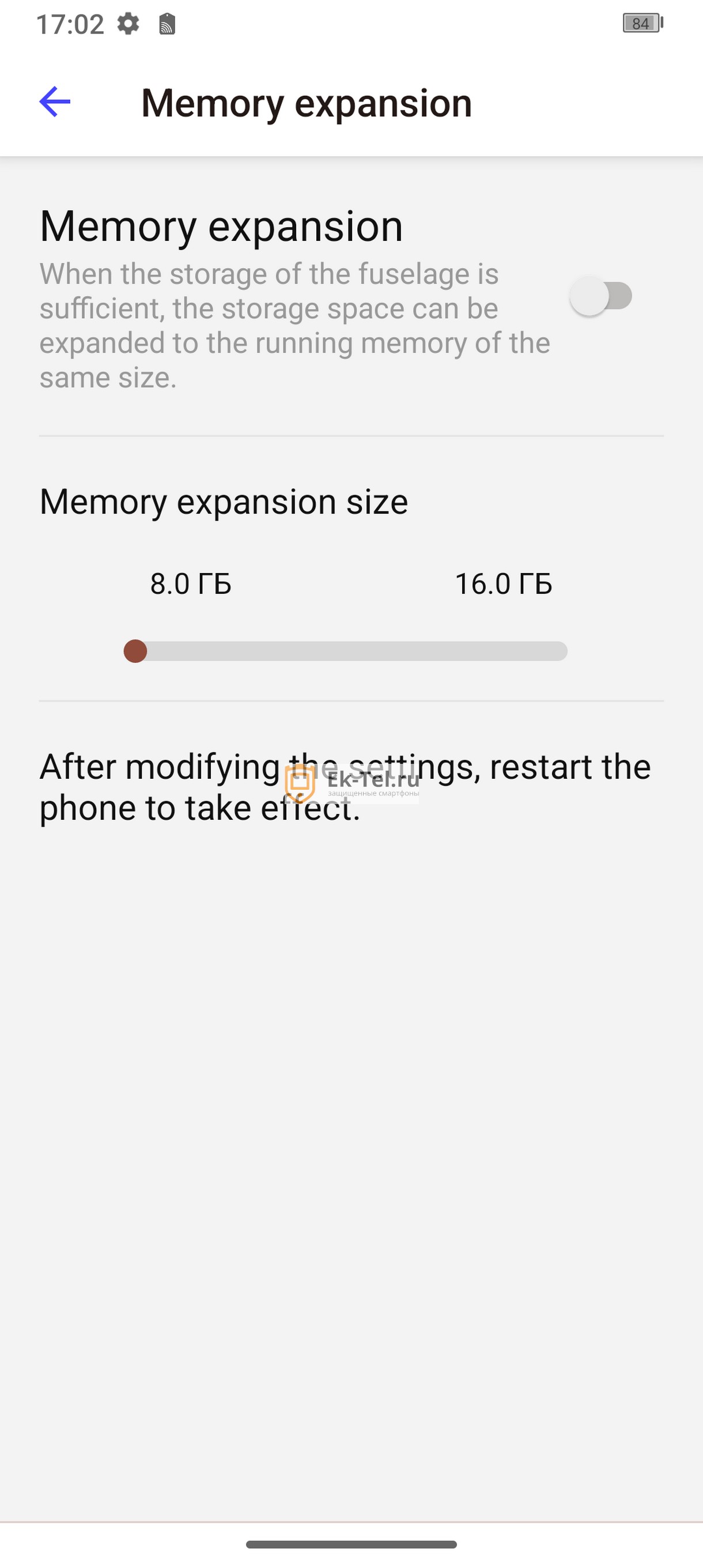Enable the Memory expansion switch

pyautogui.click(x=601, y=296)
